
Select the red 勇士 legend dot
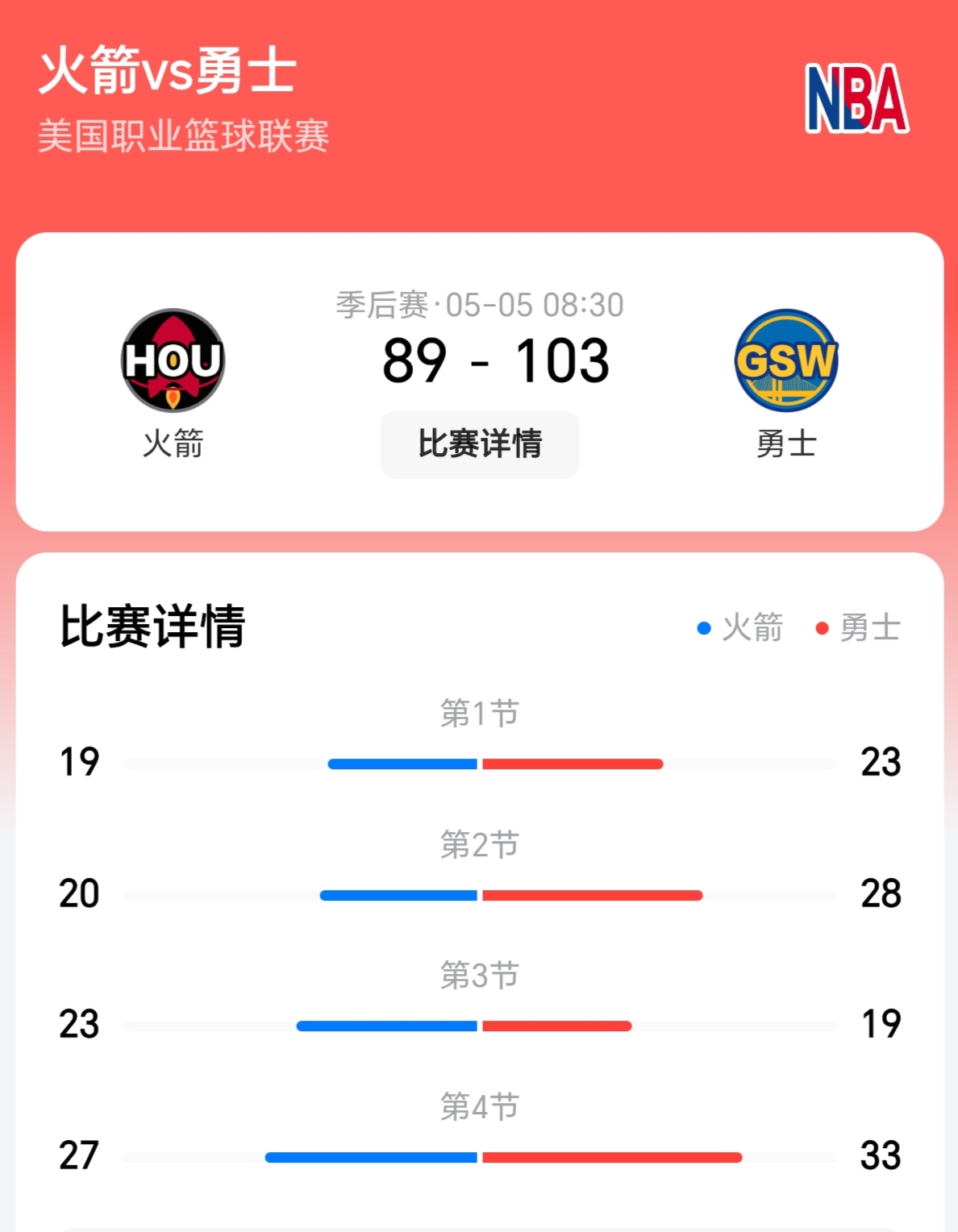820,627
